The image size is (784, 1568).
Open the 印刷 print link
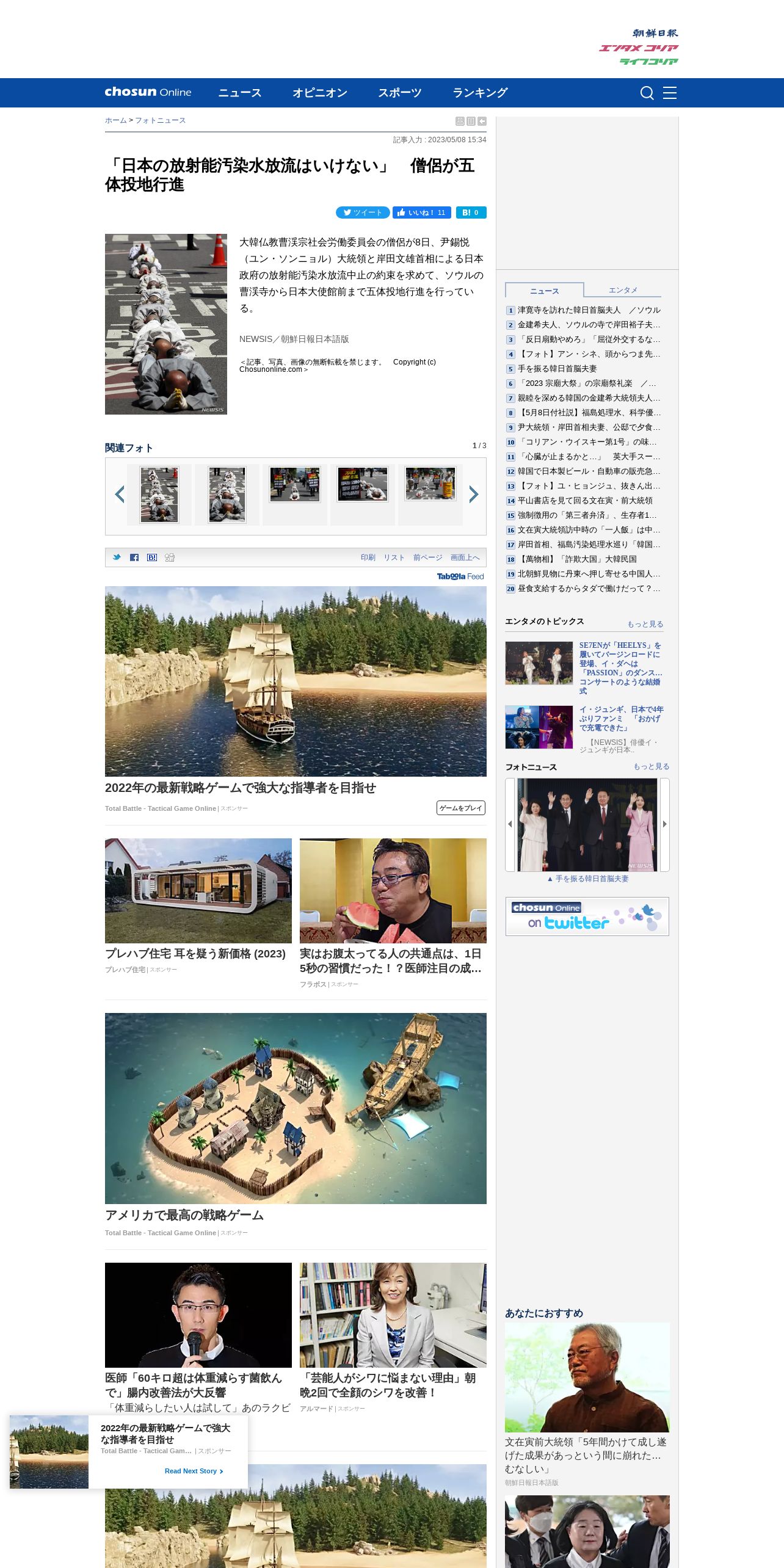(x=368, y=557)
